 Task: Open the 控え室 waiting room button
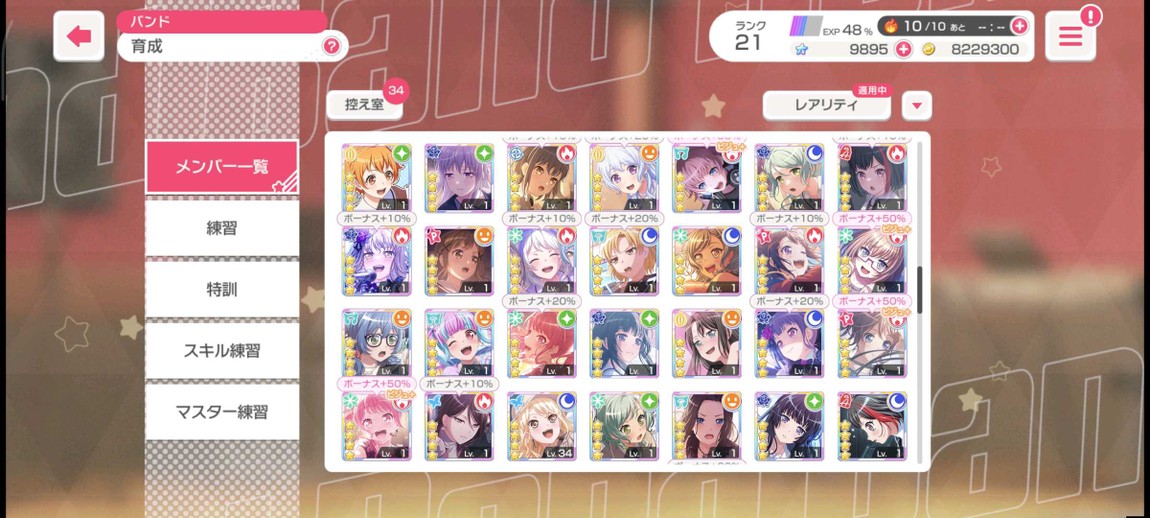coord(365,105)
